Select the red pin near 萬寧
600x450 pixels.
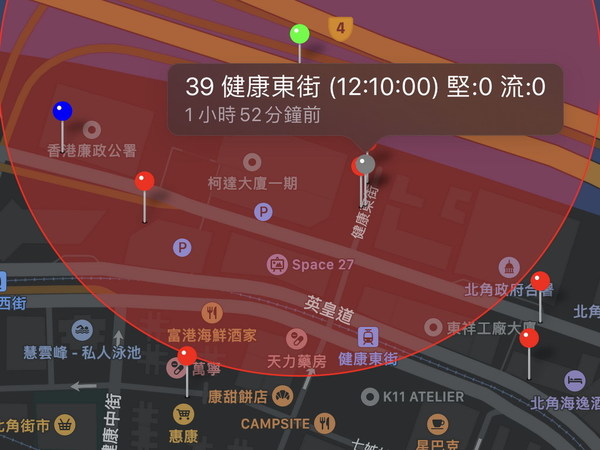[x=187, y=356]
